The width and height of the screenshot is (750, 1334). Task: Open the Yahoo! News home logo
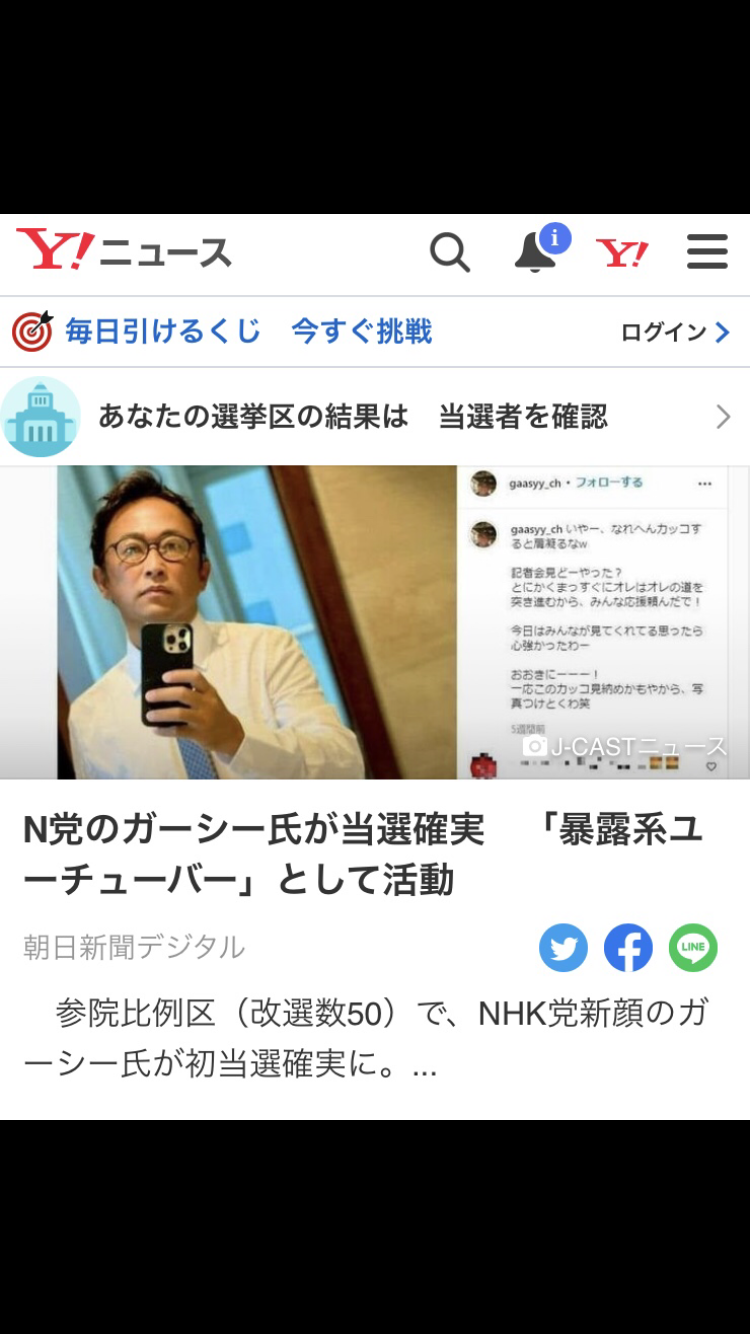tap(124, 251)
